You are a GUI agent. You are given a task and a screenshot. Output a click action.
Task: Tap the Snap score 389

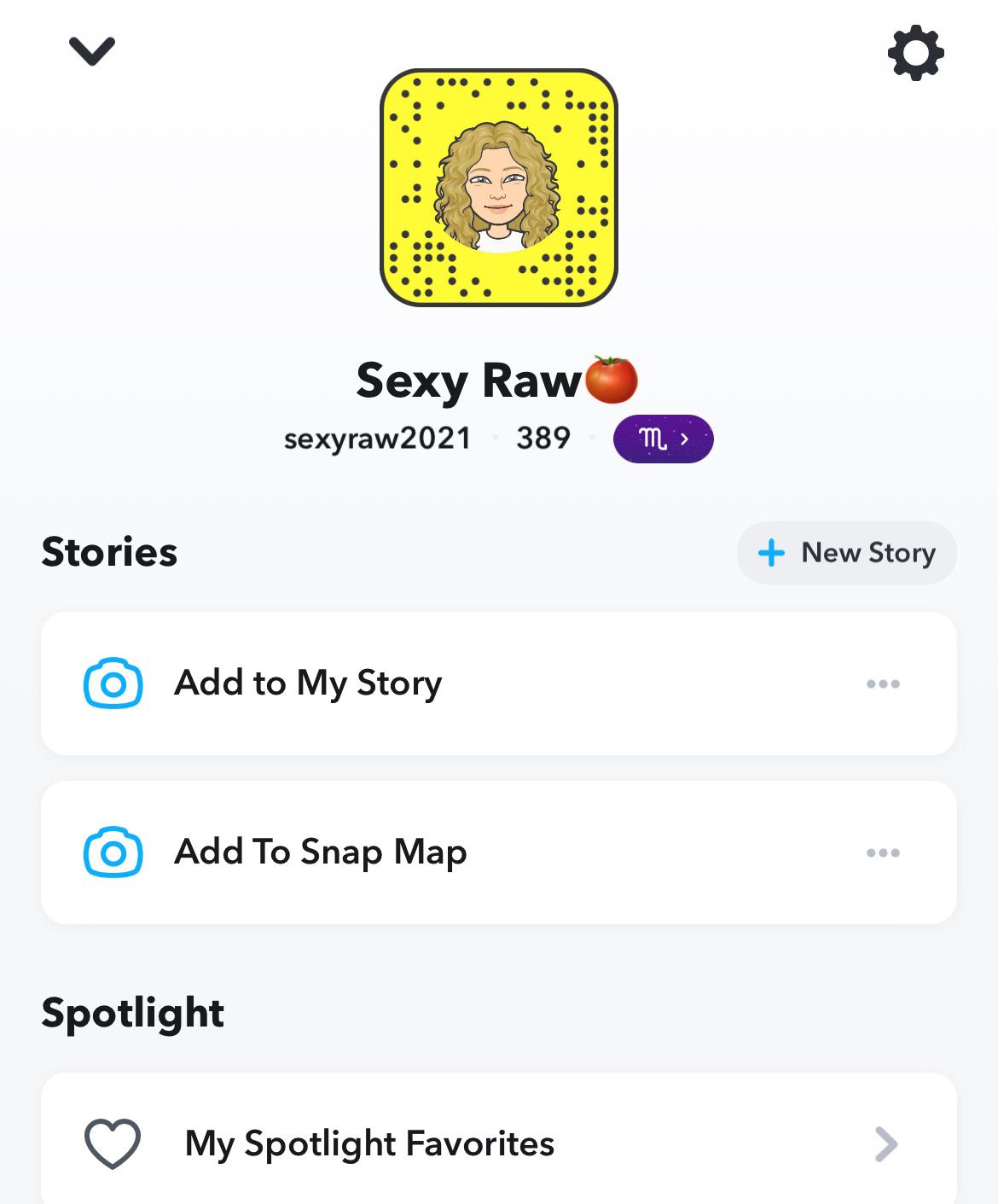(543, 439)
